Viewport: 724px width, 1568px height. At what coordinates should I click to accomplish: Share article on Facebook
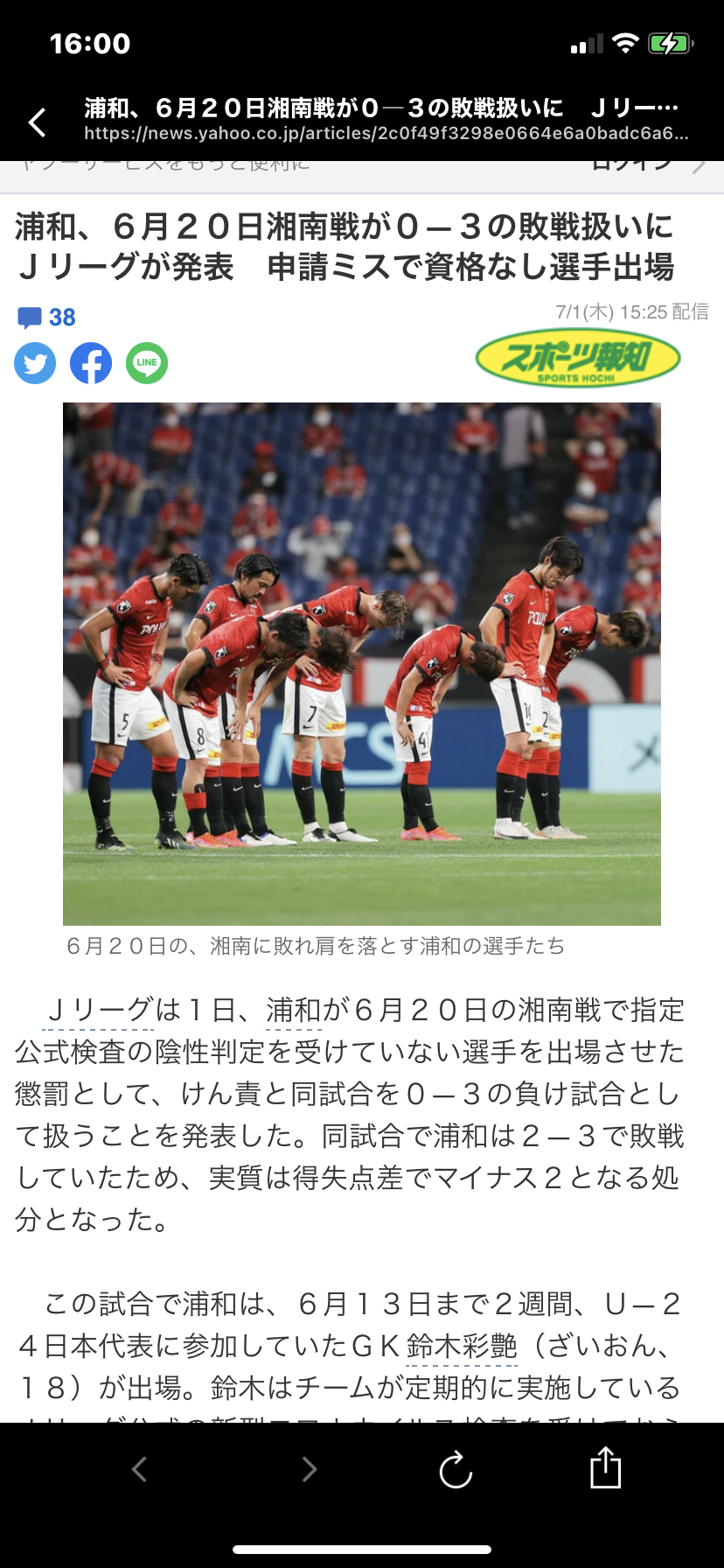click(91, 363)
